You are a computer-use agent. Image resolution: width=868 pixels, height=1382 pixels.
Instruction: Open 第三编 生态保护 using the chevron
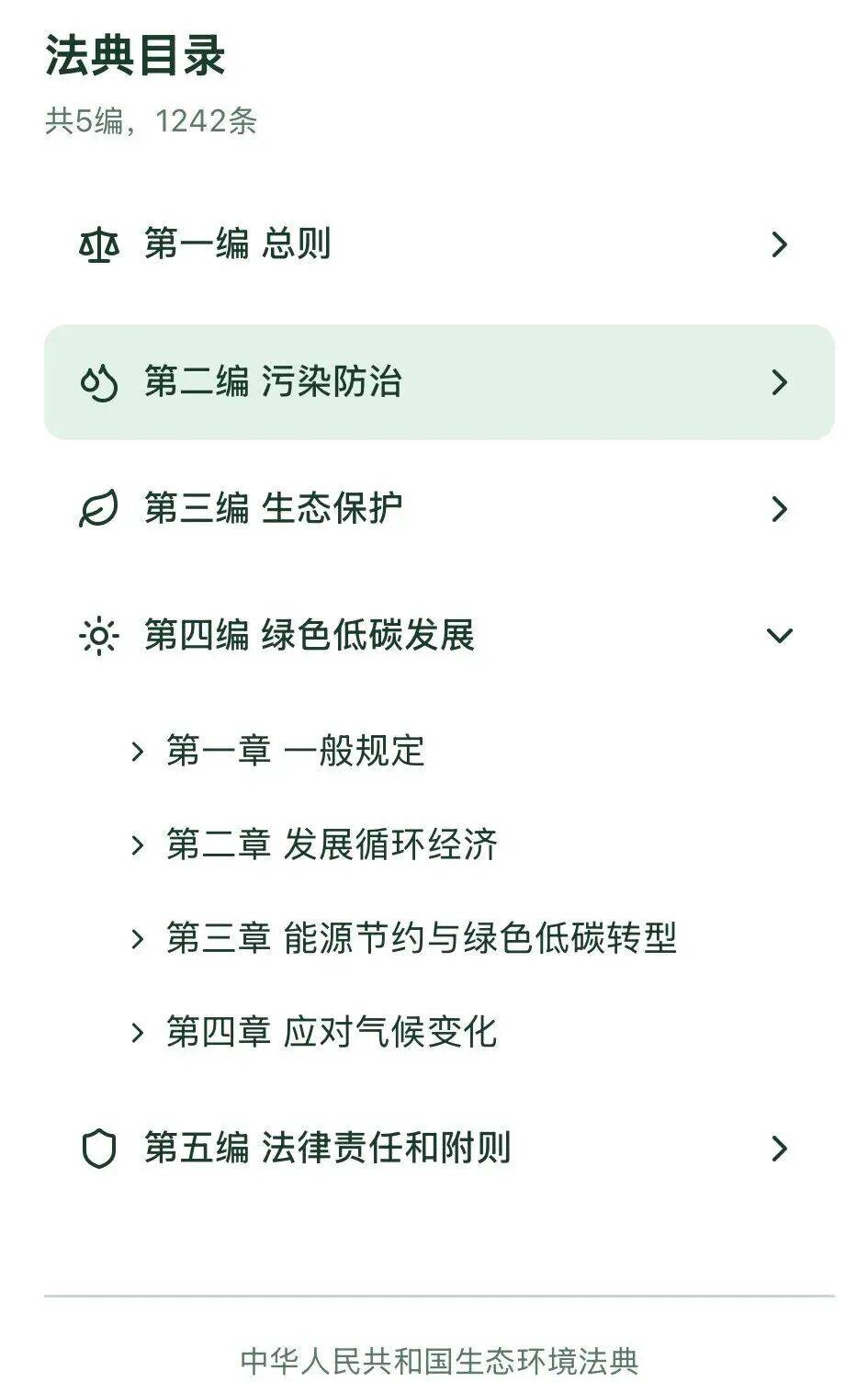780,506
